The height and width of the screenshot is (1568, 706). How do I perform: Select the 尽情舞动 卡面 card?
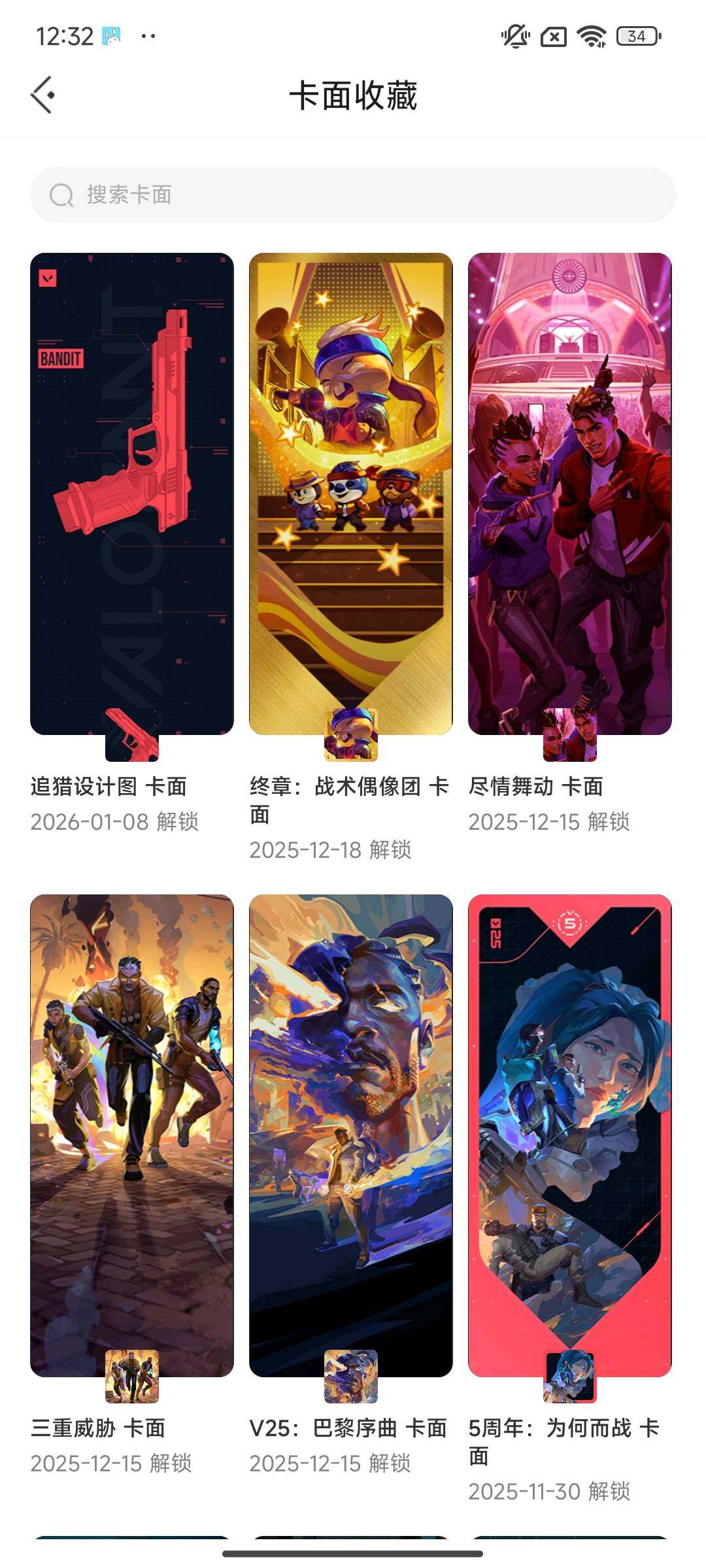570,494
